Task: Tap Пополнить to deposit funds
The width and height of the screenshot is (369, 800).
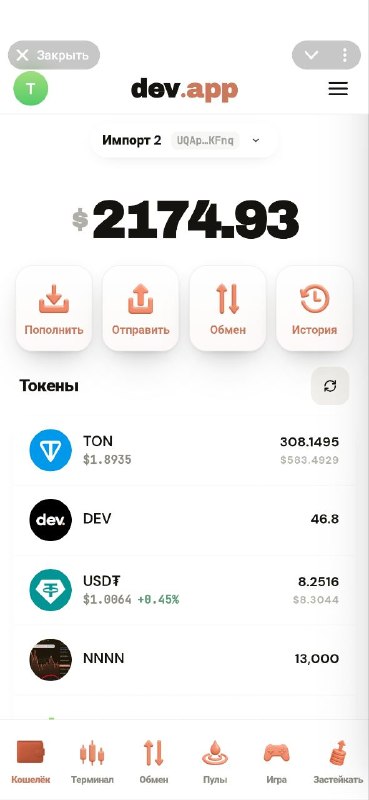Action: (x=54, y=308)
